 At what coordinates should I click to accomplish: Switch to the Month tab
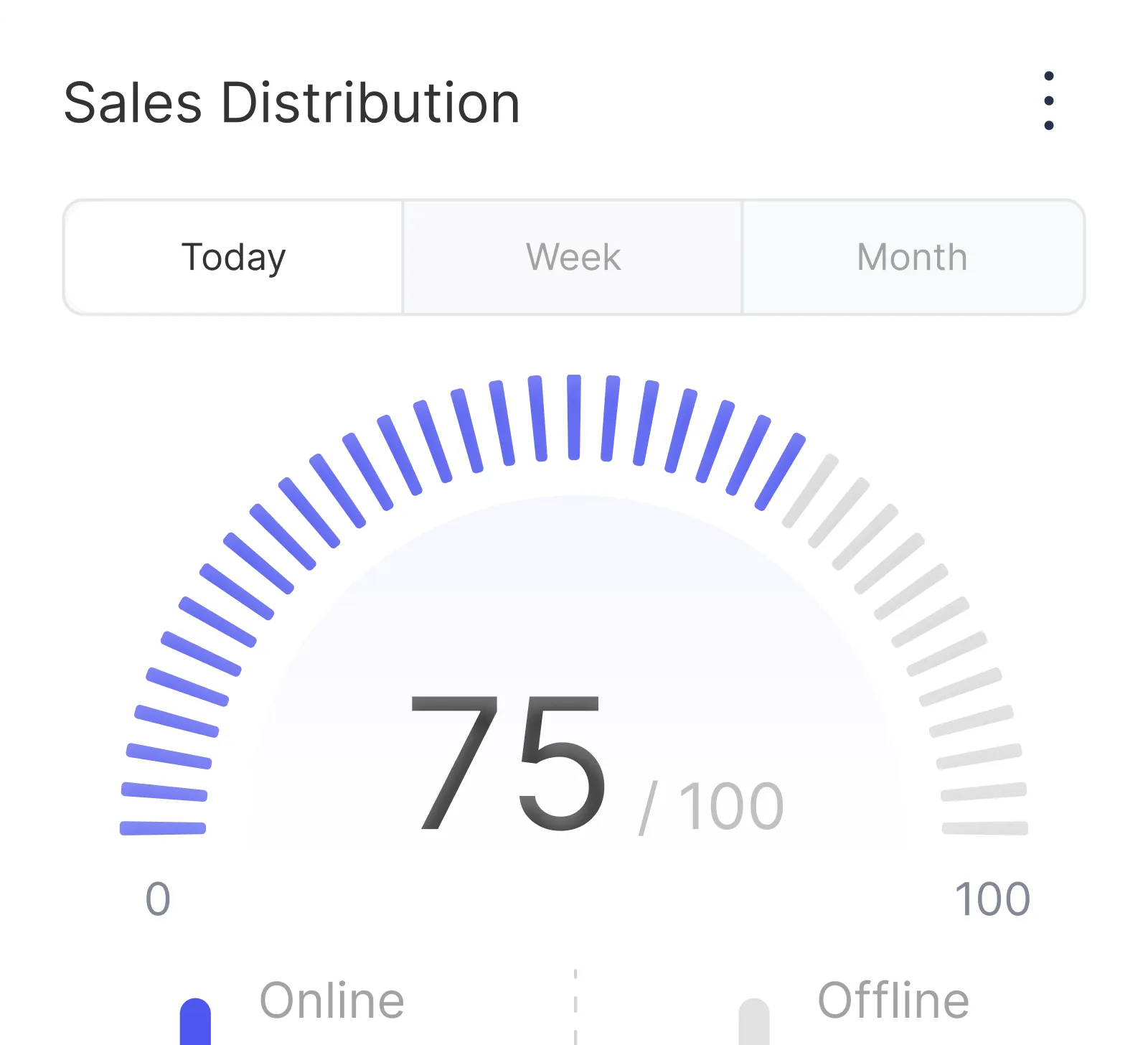[x=912, y=257]
